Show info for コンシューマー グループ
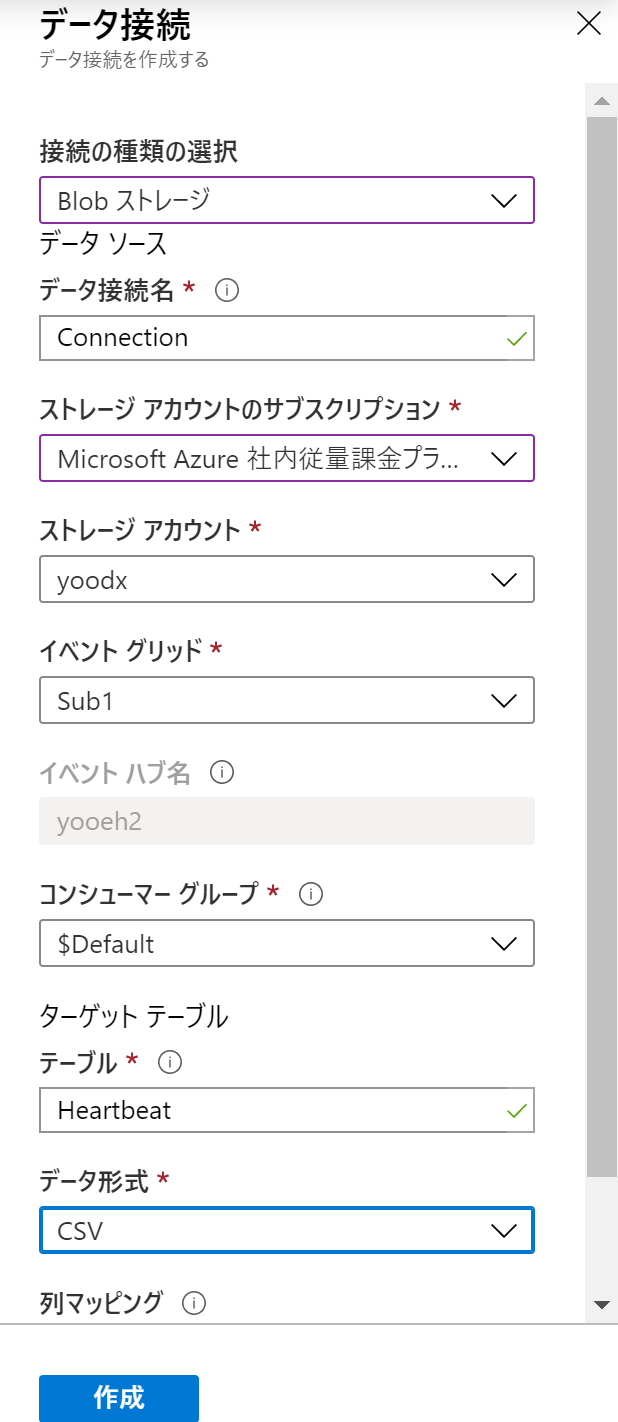This screenshot has width=618, height=1422. coord(311,894)
